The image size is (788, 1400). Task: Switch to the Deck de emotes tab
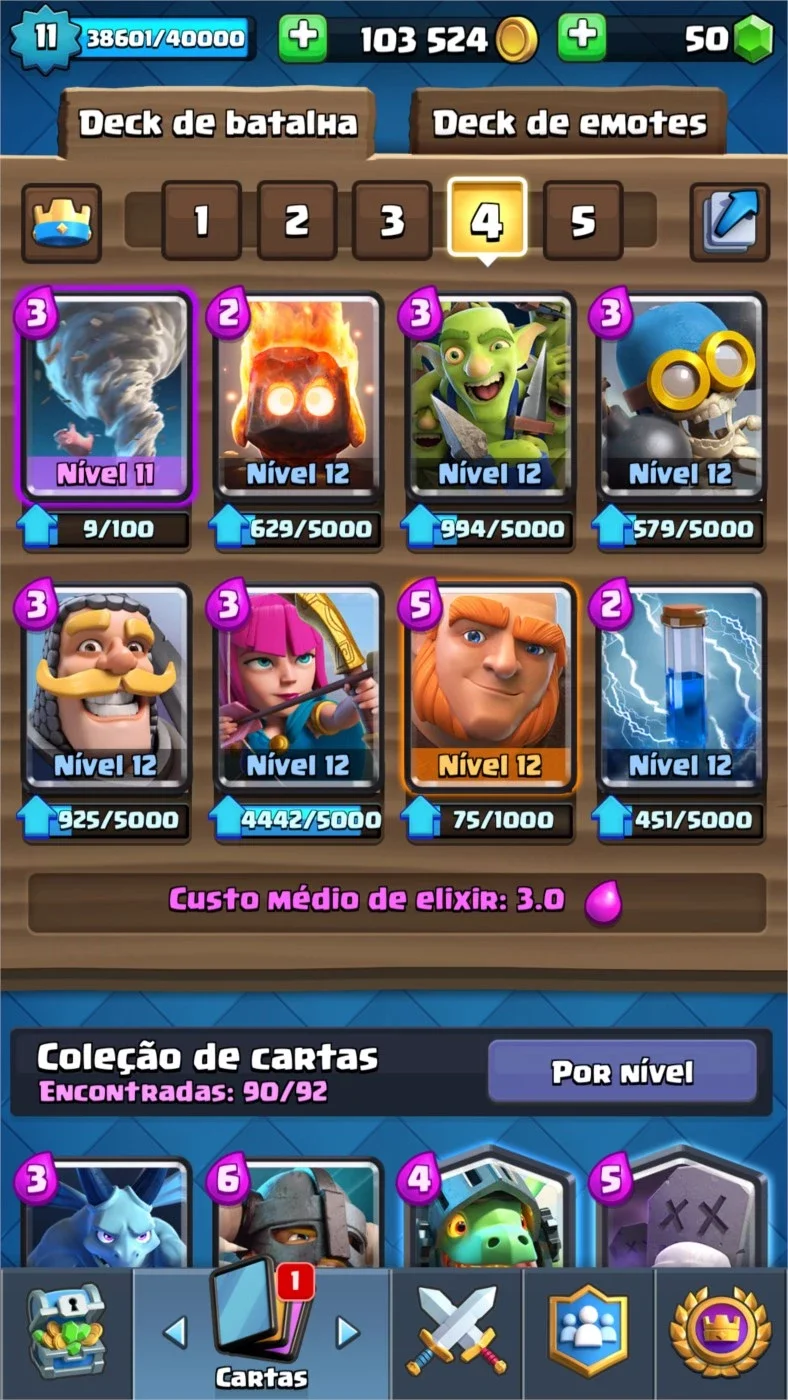pyautogui.click(x=569, y=122)
